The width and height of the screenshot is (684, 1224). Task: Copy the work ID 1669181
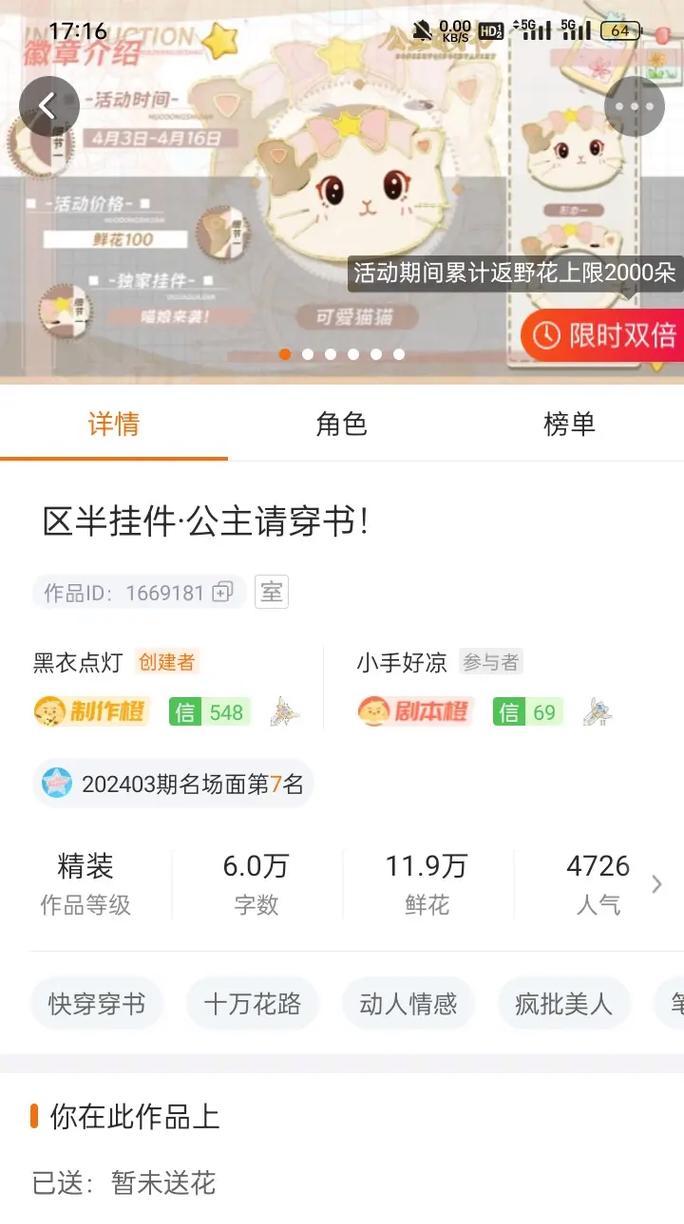click(x=222, y=592)
